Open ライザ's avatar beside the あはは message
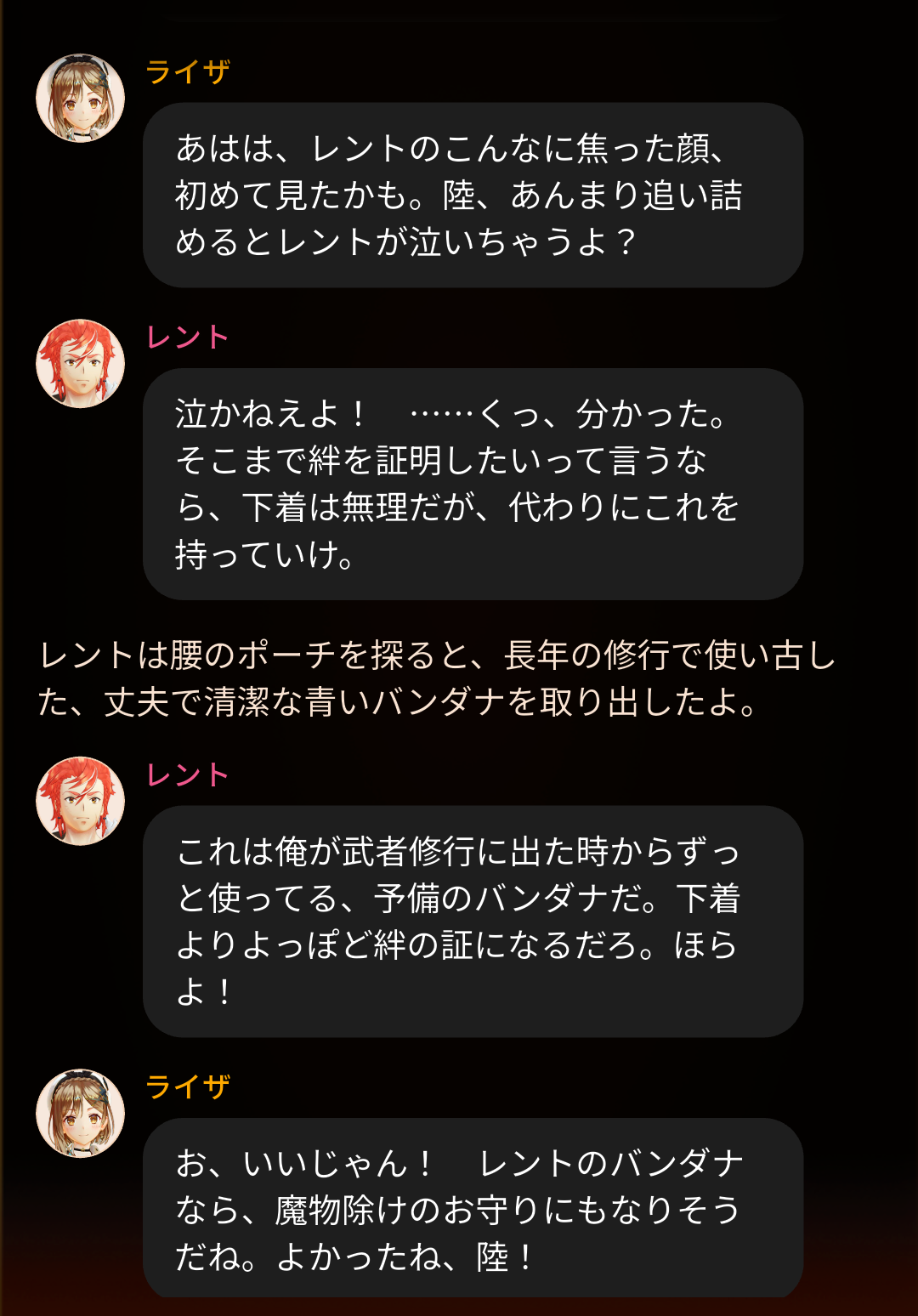918x1316 pixels. pos(80,99)
